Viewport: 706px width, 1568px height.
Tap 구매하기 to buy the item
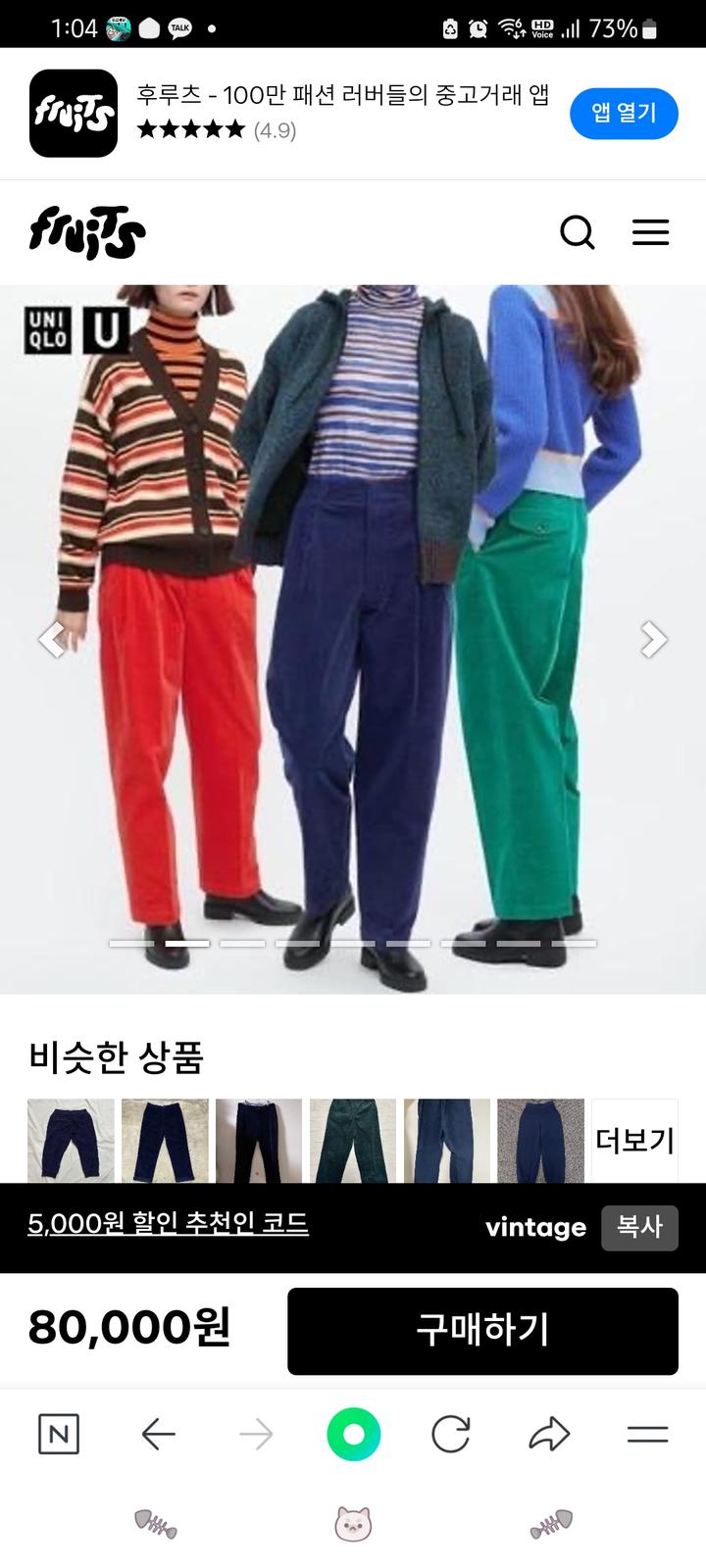(x=482, y=1330)
